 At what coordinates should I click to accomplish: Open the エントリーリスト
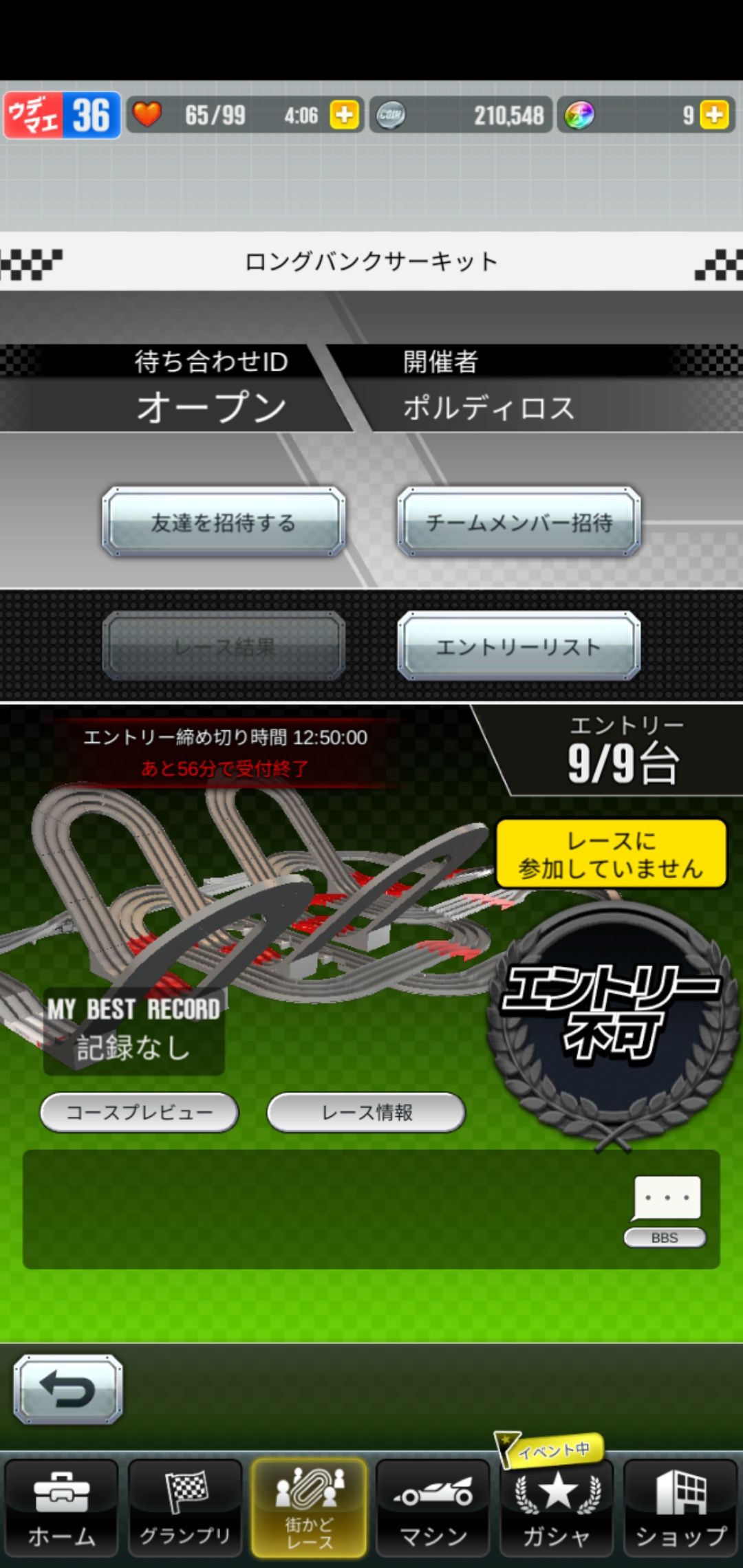(519, 646)
